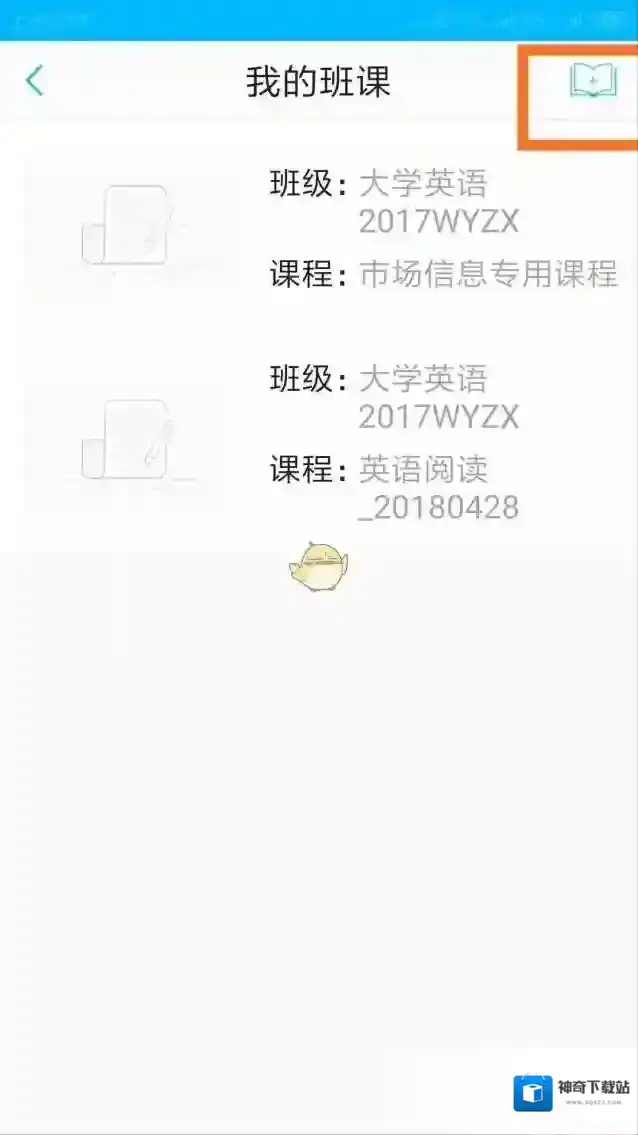The height and width of the screenshot is (1135, 638).
Task: Open the add class book icon
Action: coord(592,81)
